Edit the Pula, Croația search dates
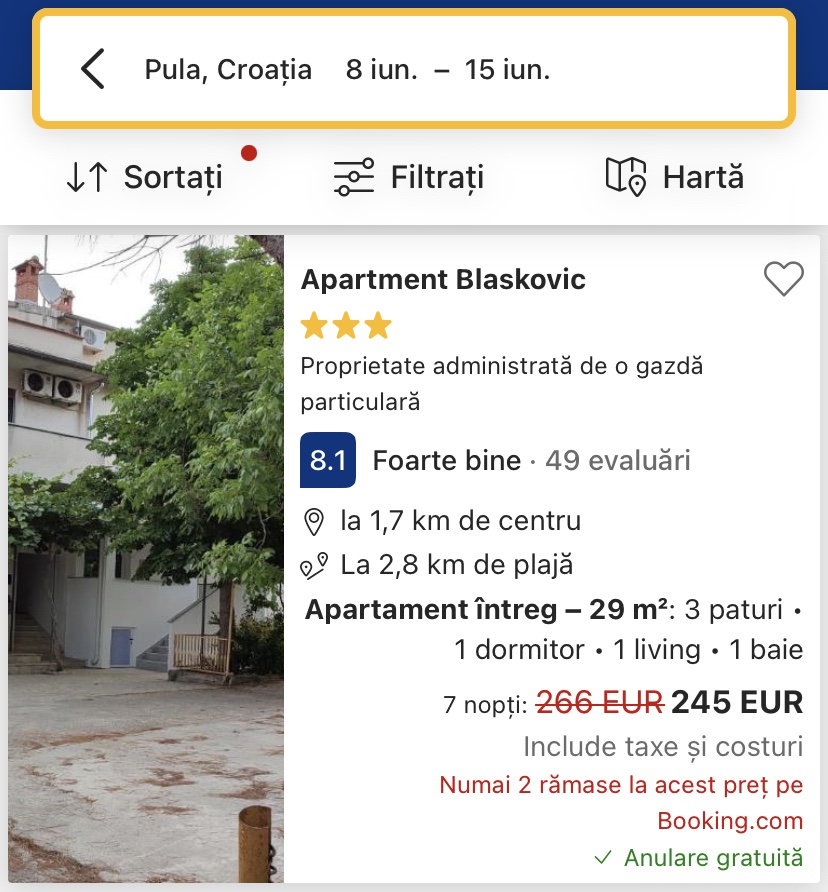Screen dimensions: 828x892 tap(447, 70)
